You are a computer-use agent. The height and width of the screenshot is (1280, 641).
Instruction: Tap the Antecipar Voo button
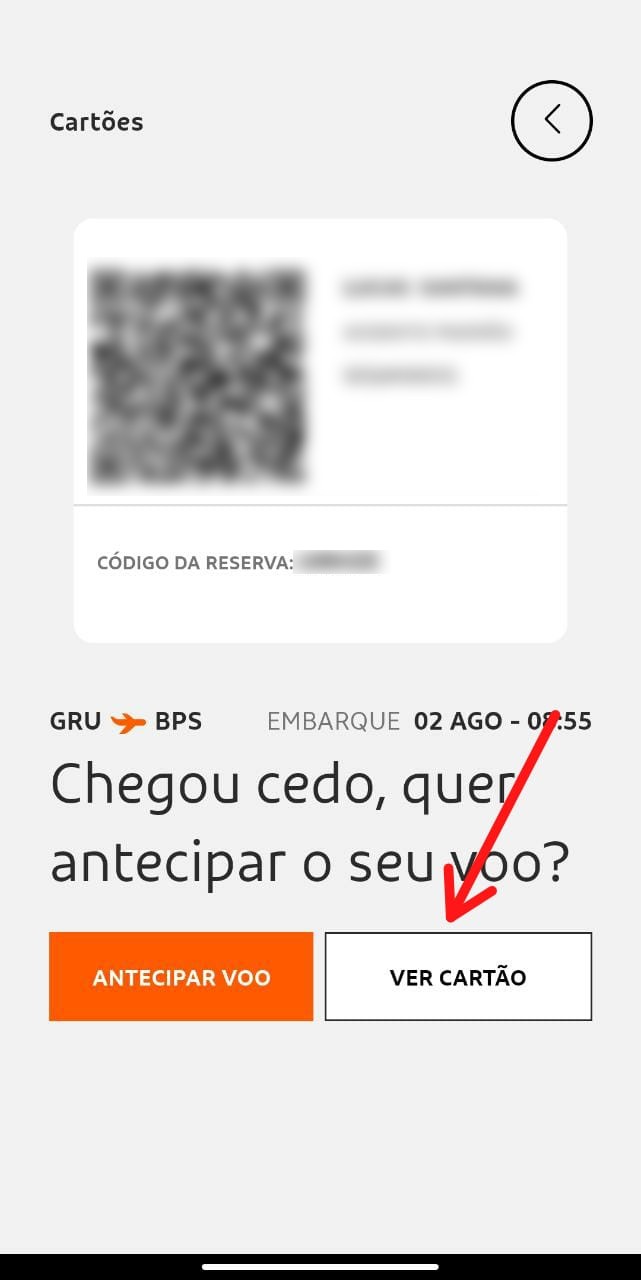click(181, 977)
